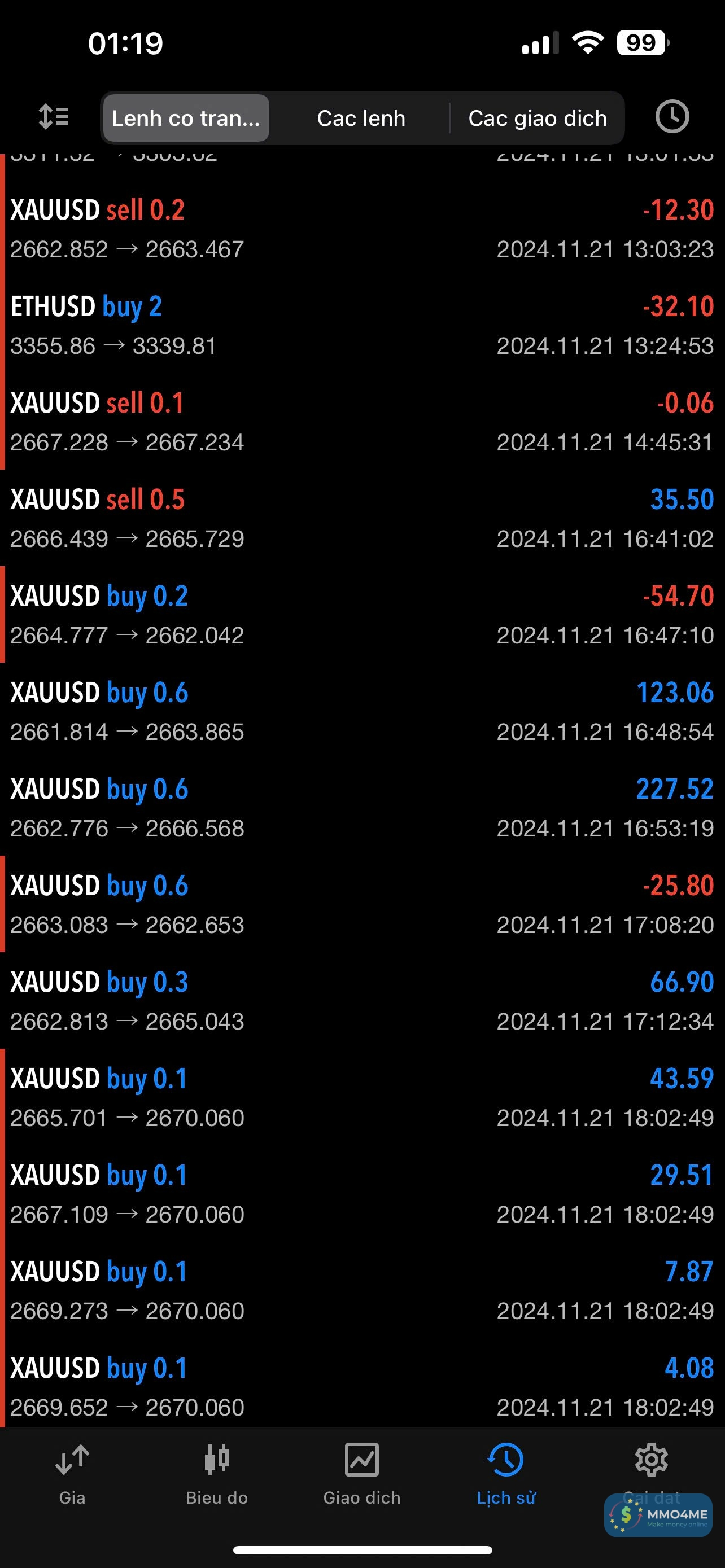Open the XAUUSD buy trade with 227.52 profit
This screenshot has width=725, height=1568.
362,808
